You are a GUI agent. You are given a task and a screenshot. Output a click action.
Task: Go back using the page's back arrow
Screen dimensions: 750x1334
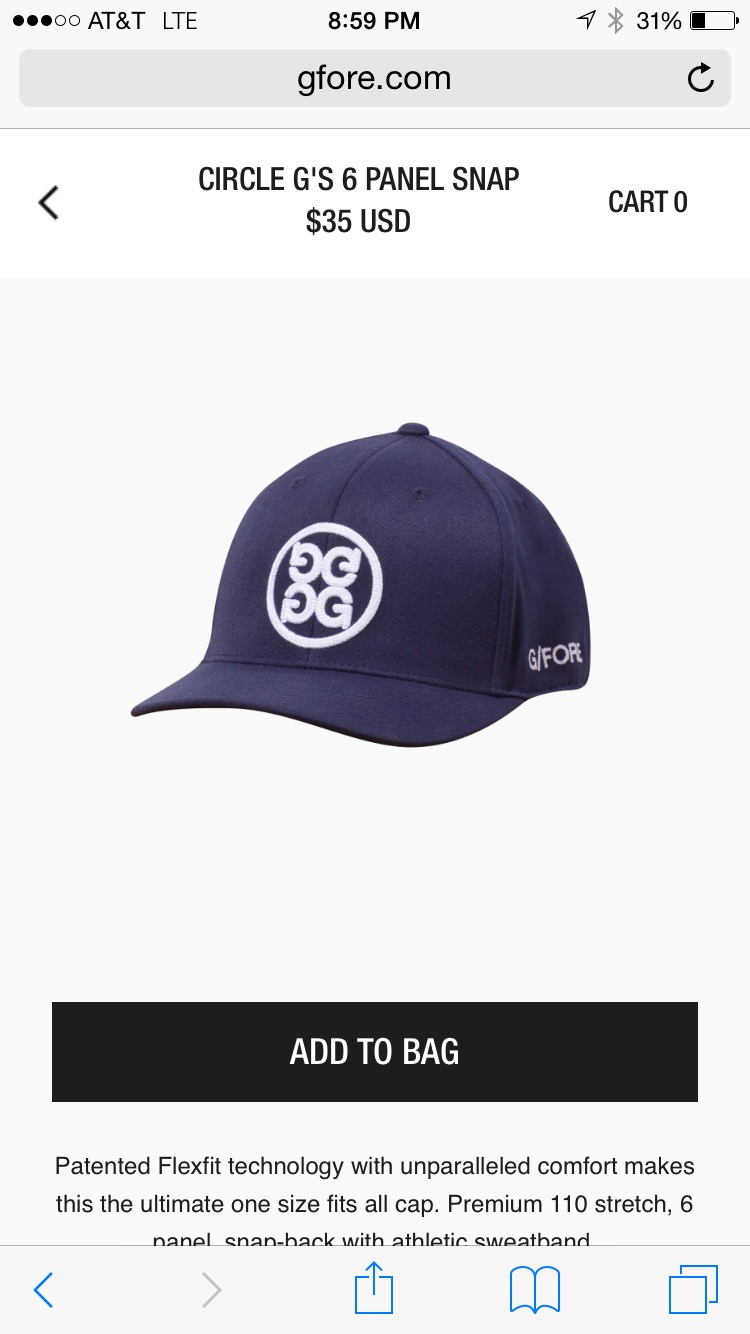click(48, 202)
